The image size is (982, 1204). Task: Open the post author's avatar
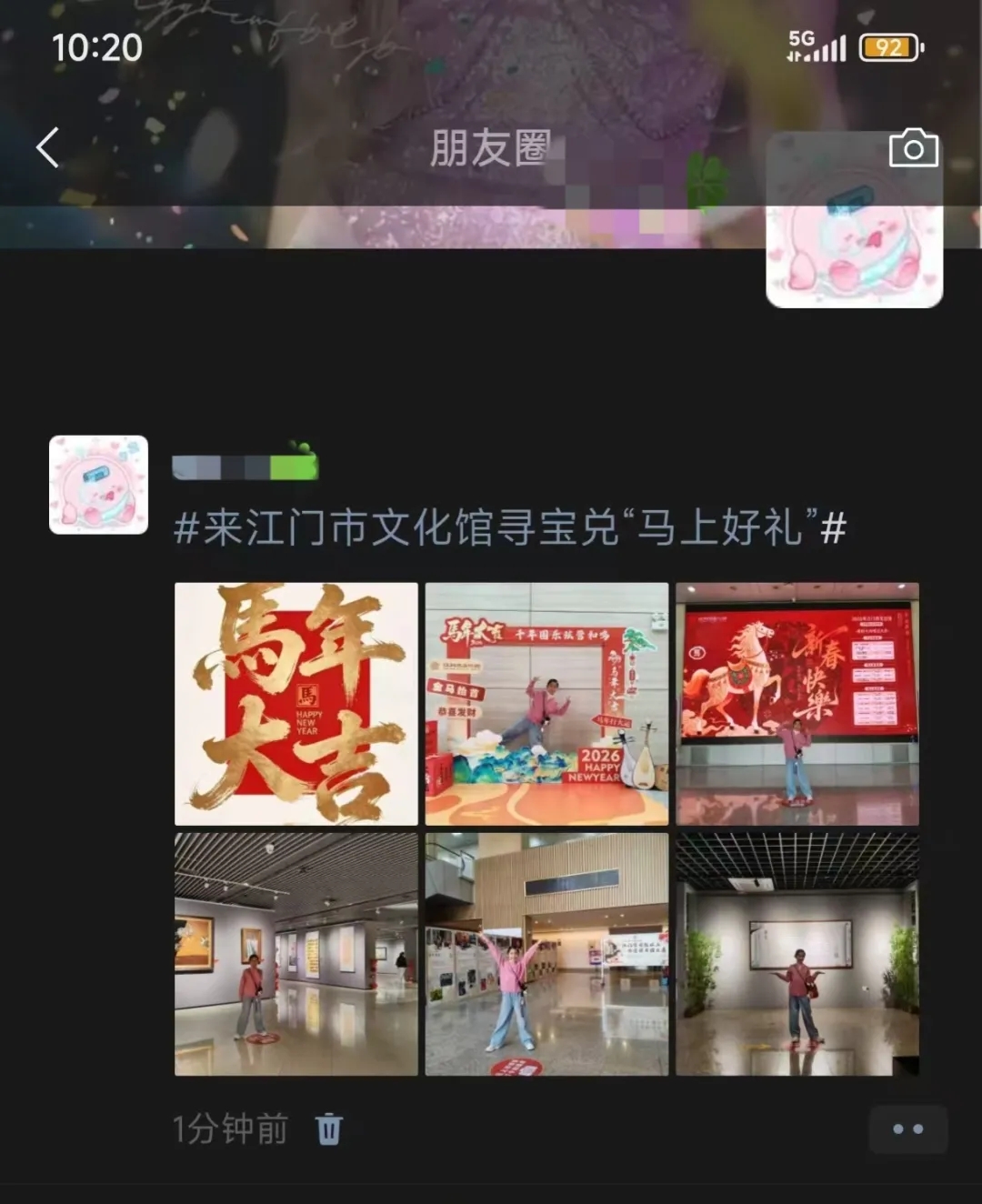pos(98,485)
